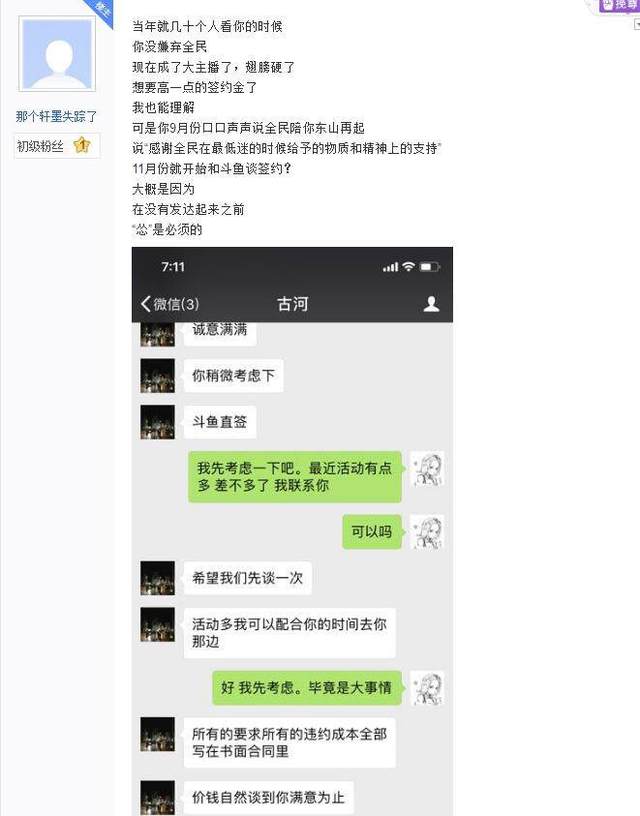This screenshot has height=816, width=640.
Task: Enlarge the WeChat chat screenshot in the post
Action: click(292, 530)
